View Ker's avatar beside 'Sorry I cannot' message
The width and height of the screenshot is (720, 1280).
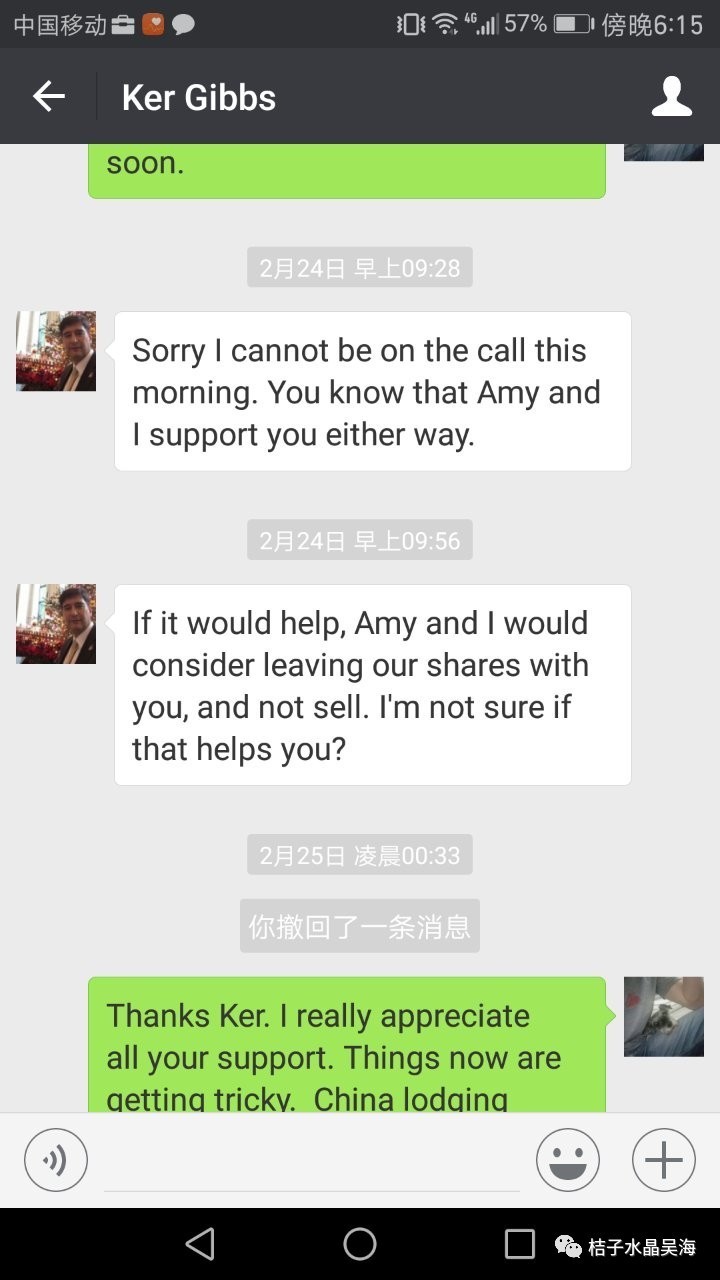point(56,351)
